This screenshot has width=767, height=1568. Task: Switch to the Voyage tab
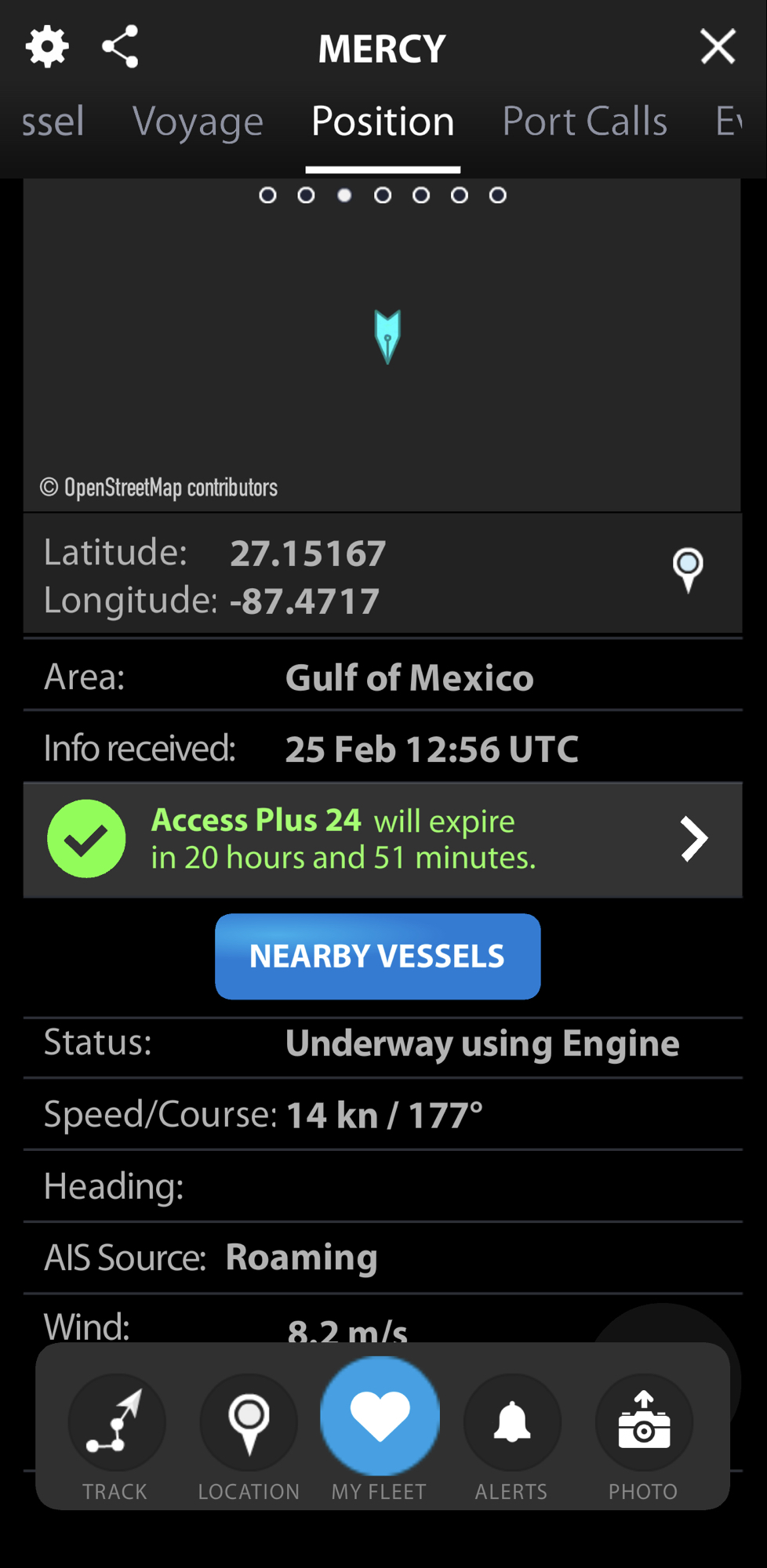(198, 122)
